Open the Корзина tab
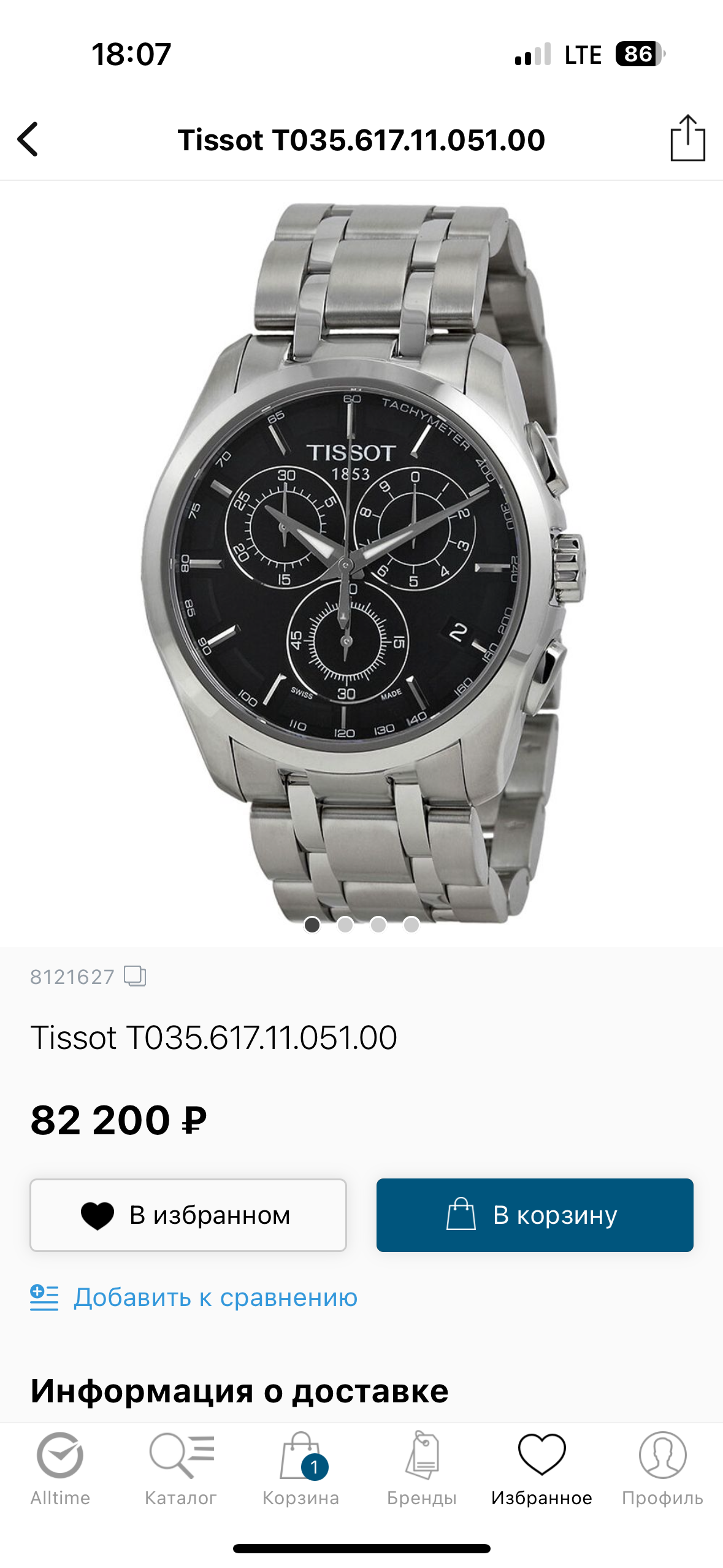Image resolution: width=723 pixels, height=1568 pixels. click(301, 1469)
